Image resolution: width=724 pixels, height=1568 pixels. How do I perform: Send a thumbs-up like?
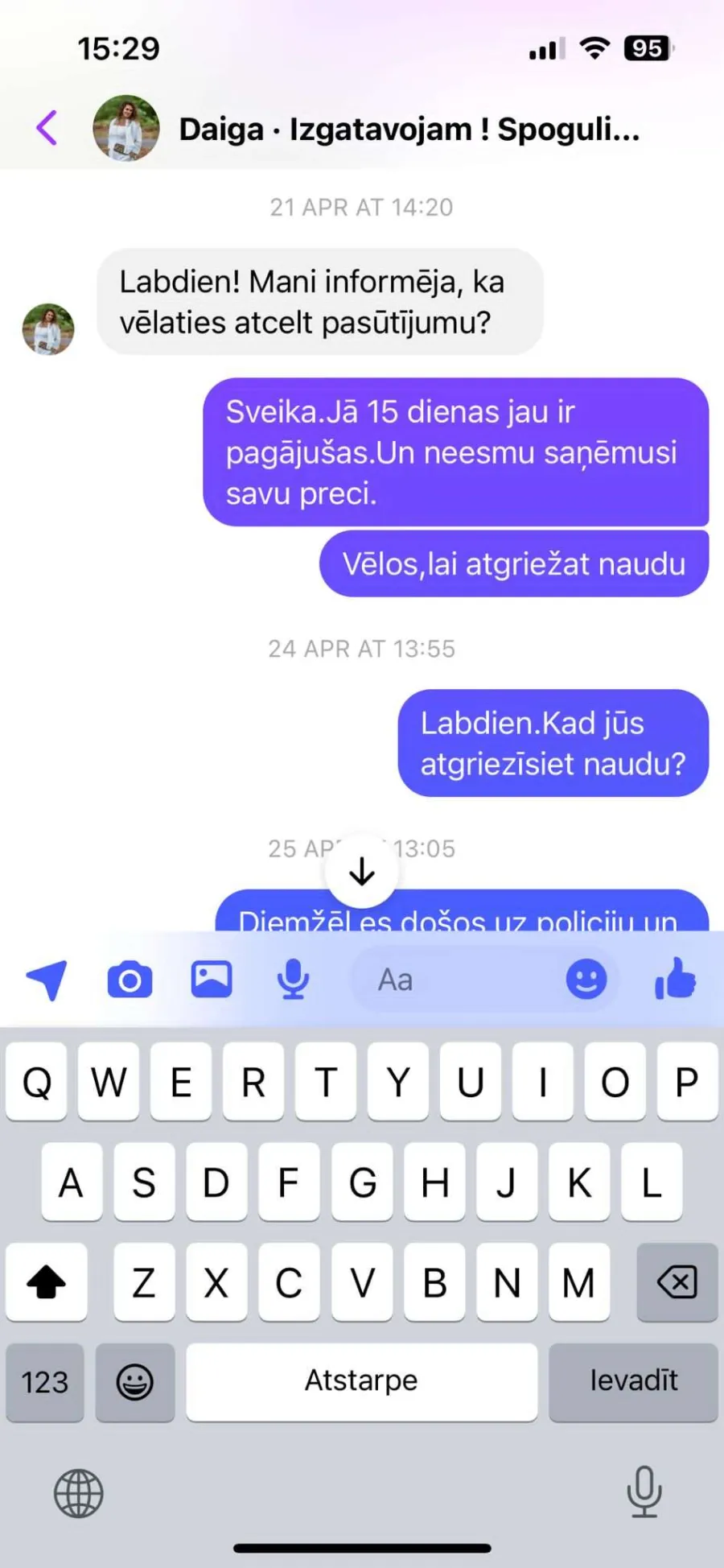(676, 979)
